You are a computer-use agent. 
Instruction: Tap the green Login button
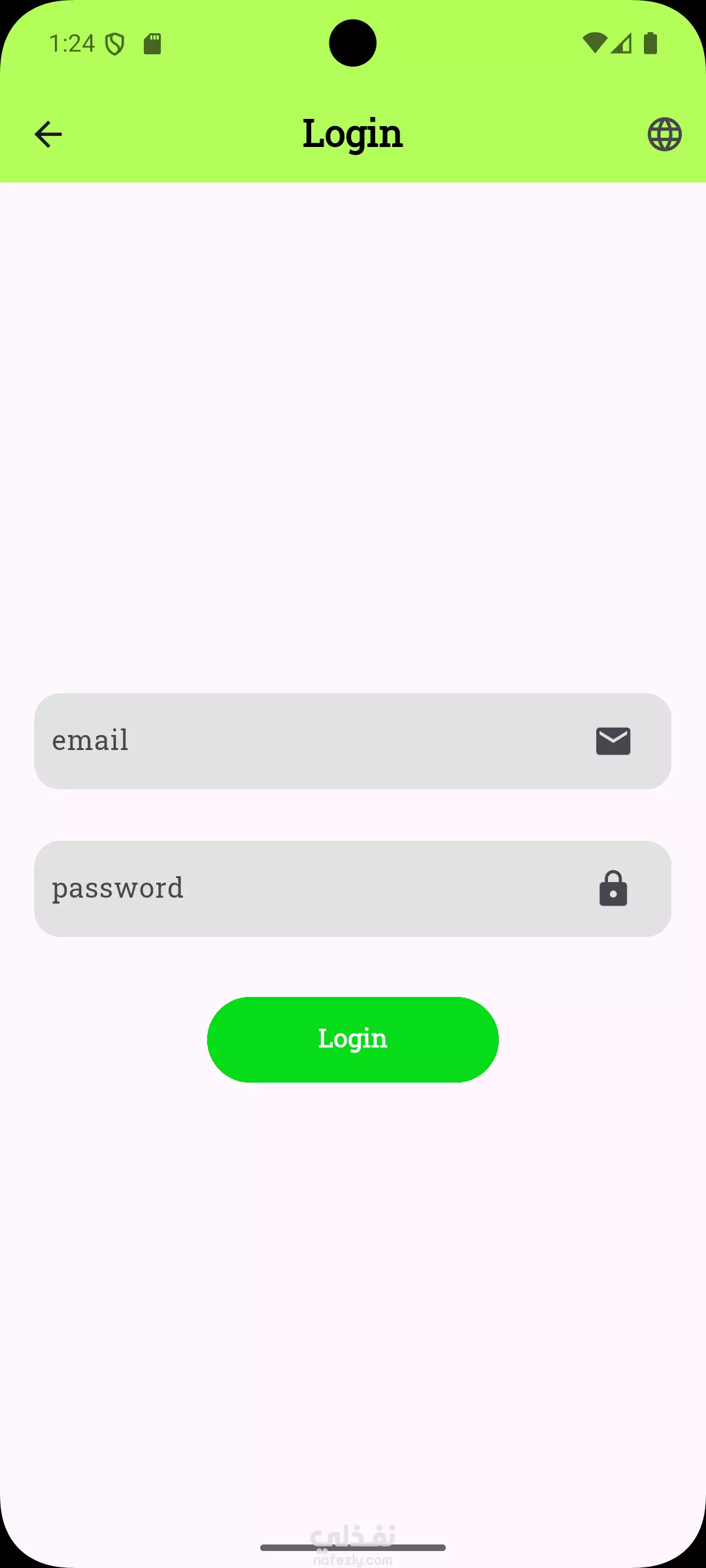[x=353, y=1039]
